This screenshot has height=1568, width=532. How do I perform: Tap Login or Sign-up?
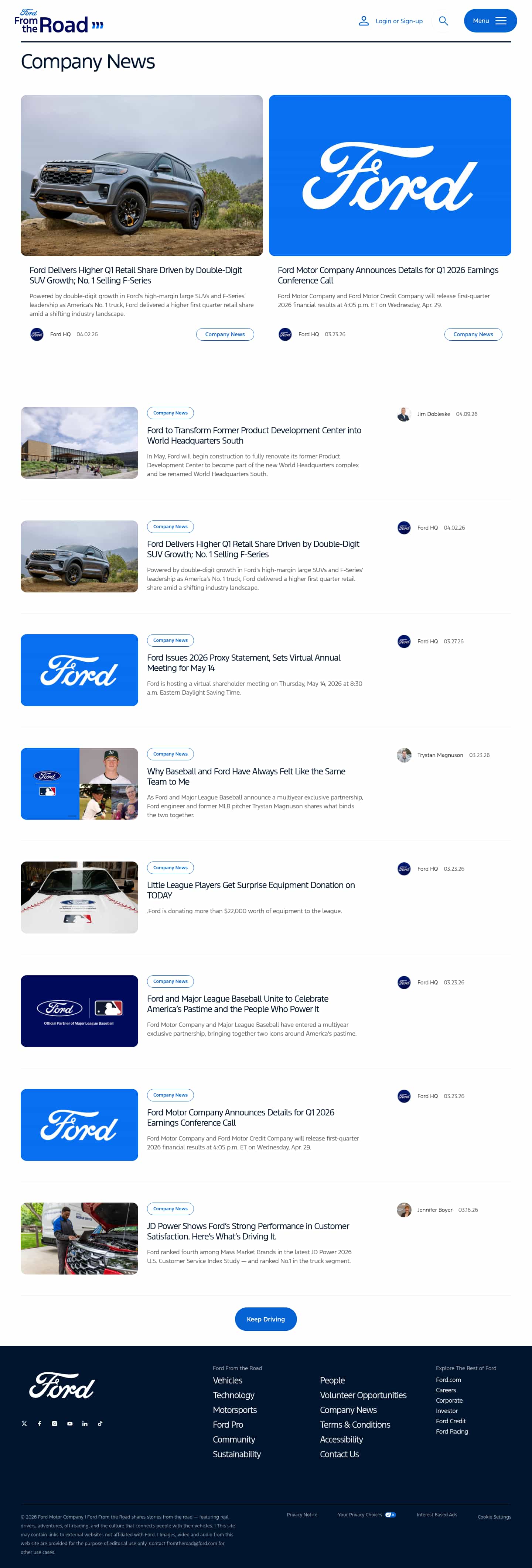click(x=391, y=21)
